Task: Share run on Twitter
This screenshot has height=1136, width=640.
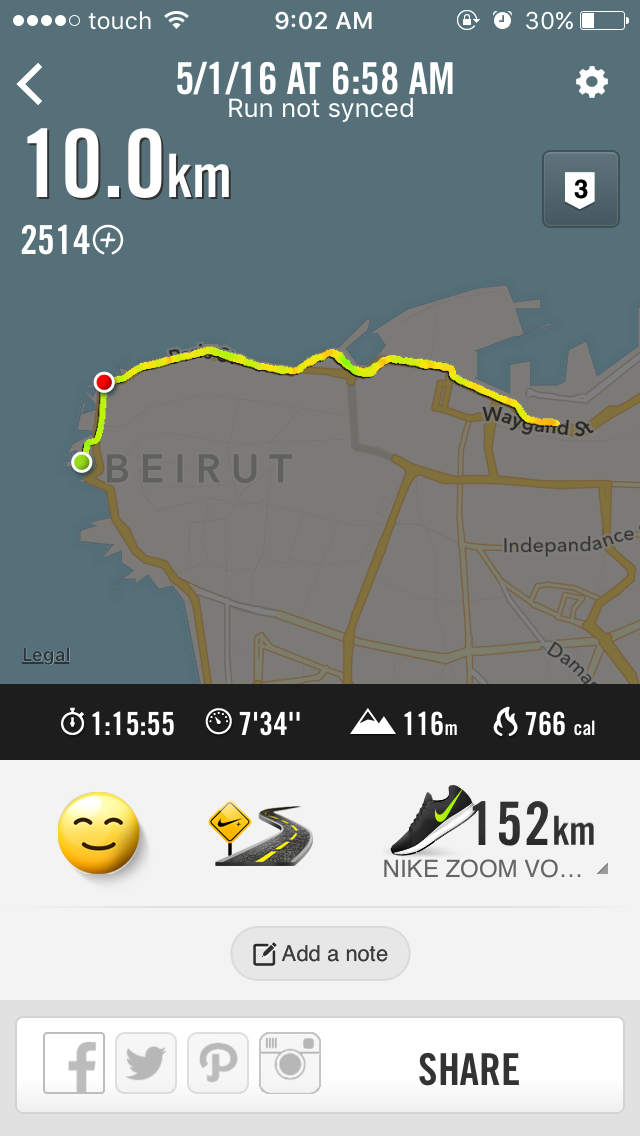Action: click(146, 1063)
